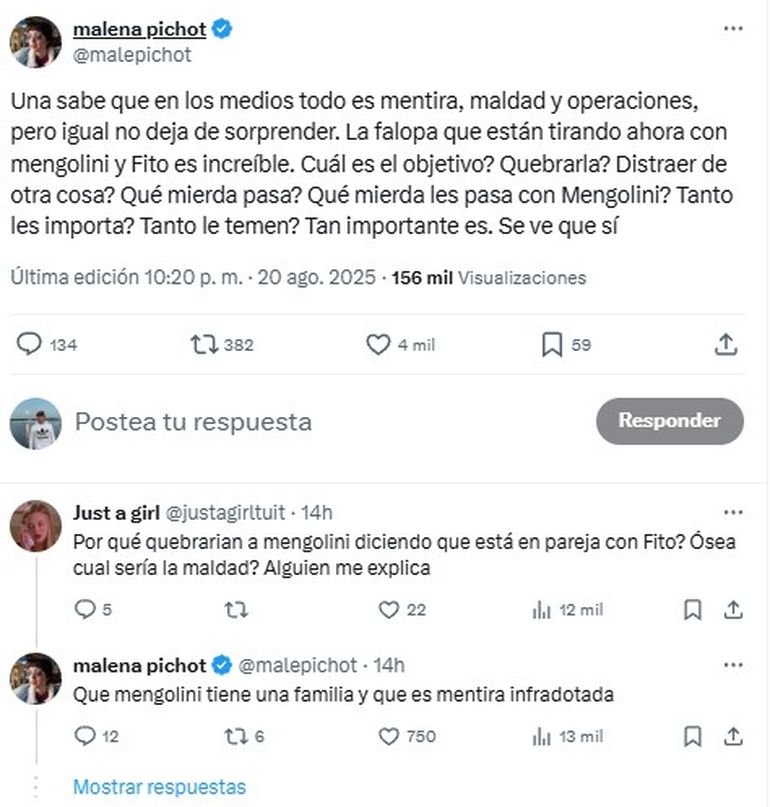Repost the main post with 382 reposts
Screen dimensions: 770x807
coord(204,345)
